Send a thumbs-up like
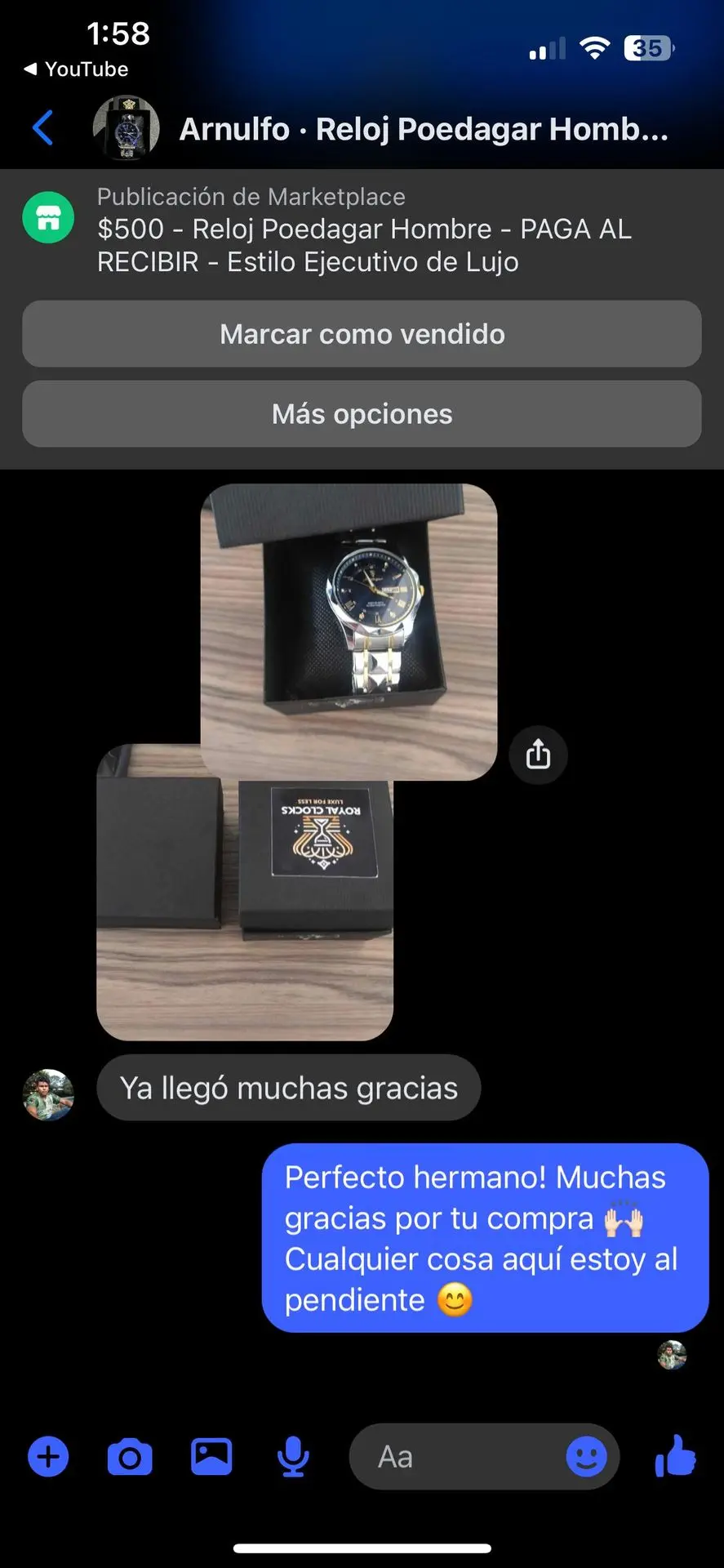Viewport: 724px width, 1568px height. pyautogui.click(x=676, y=1457)
